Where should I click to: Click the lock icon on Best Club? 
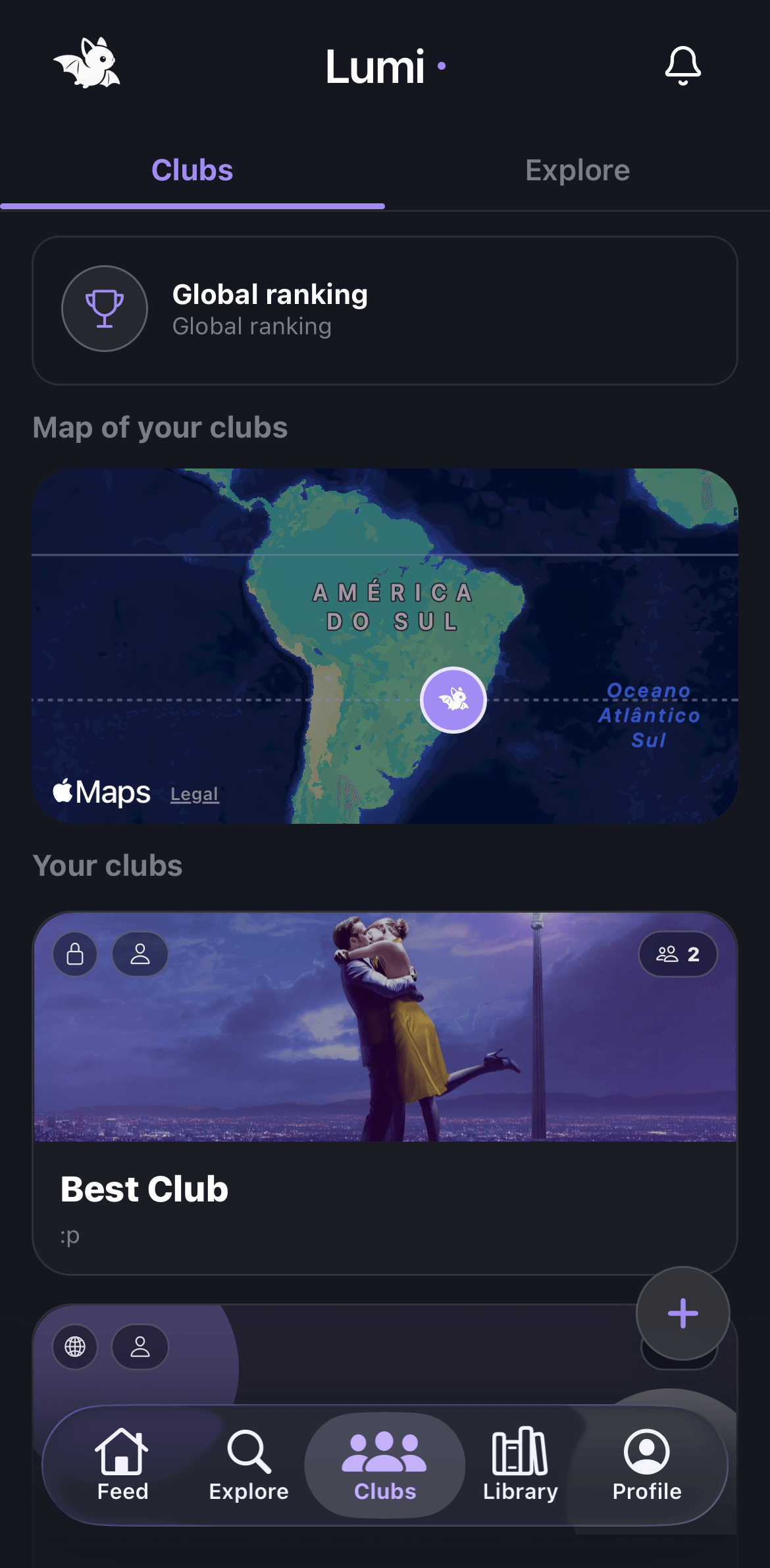[x=75, y=954]
